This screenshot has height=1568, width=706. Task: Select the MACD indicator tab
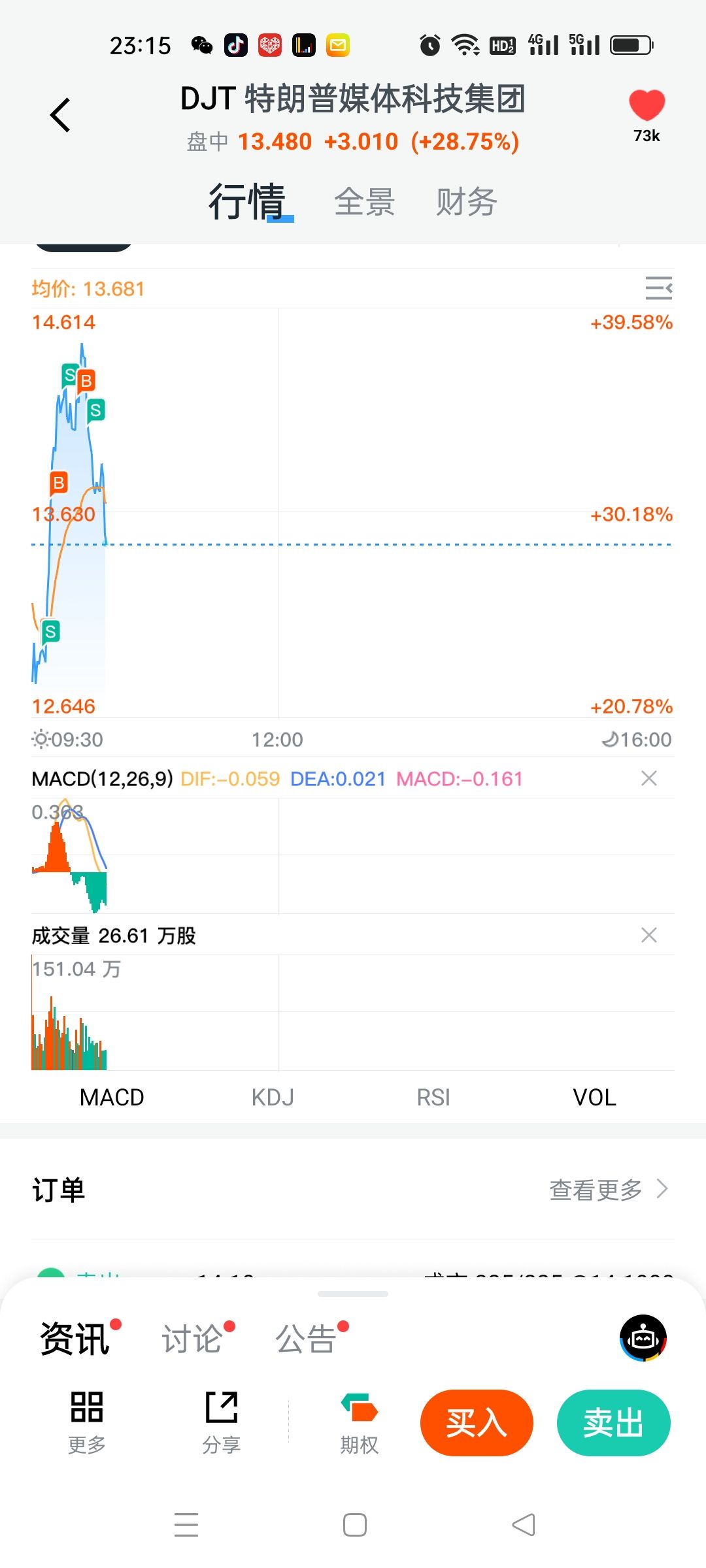[x=112, y=1098]
